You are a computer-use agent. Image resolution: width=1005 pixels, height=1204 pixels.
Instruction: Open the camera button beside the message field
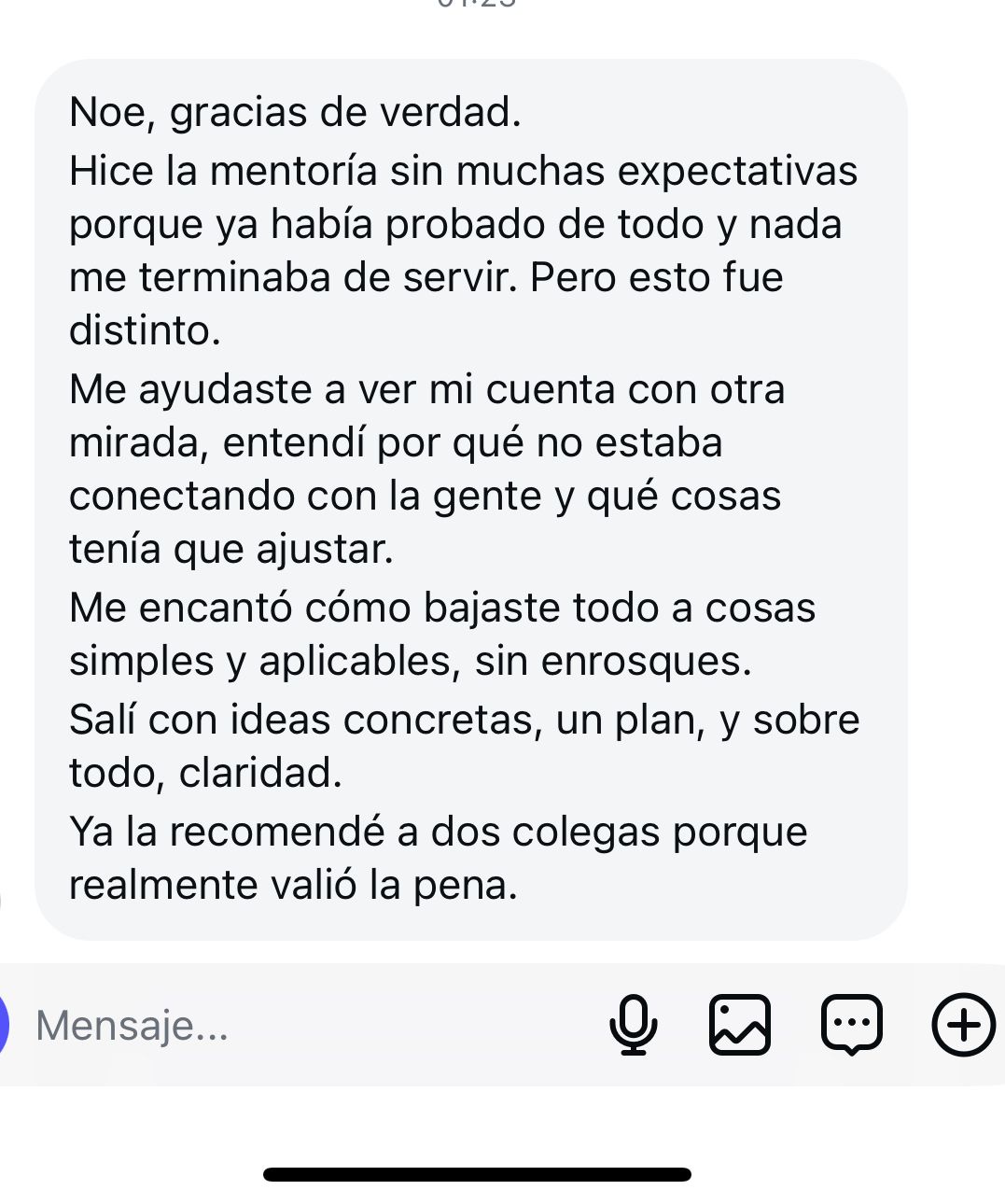point(4,1025)
